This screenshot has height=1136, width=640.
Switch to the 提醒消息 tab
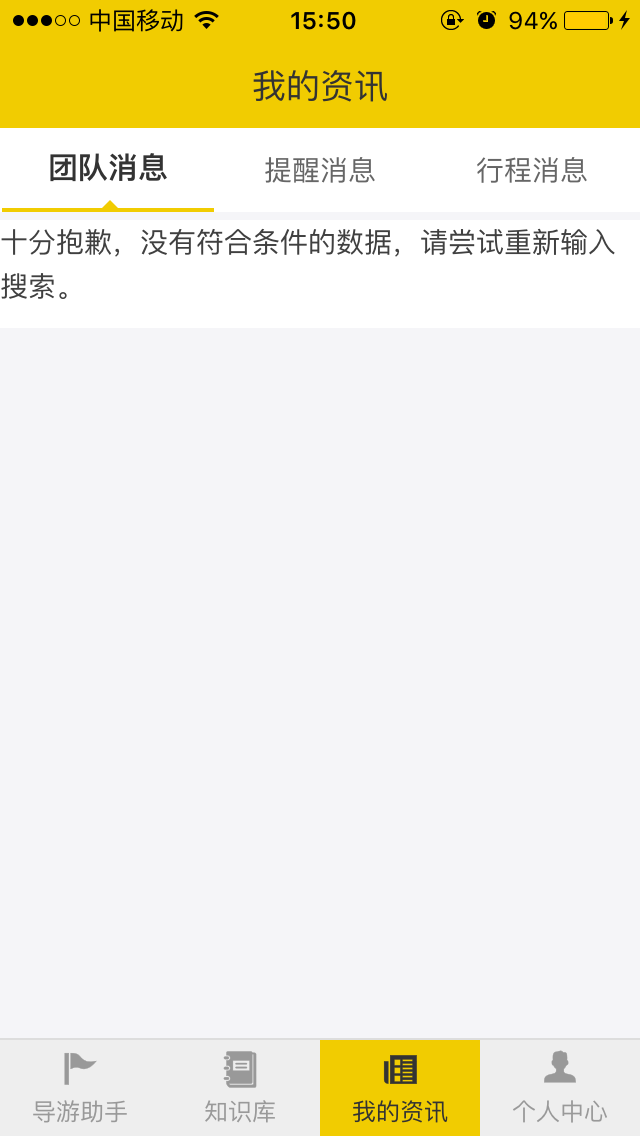click(320, 170)
